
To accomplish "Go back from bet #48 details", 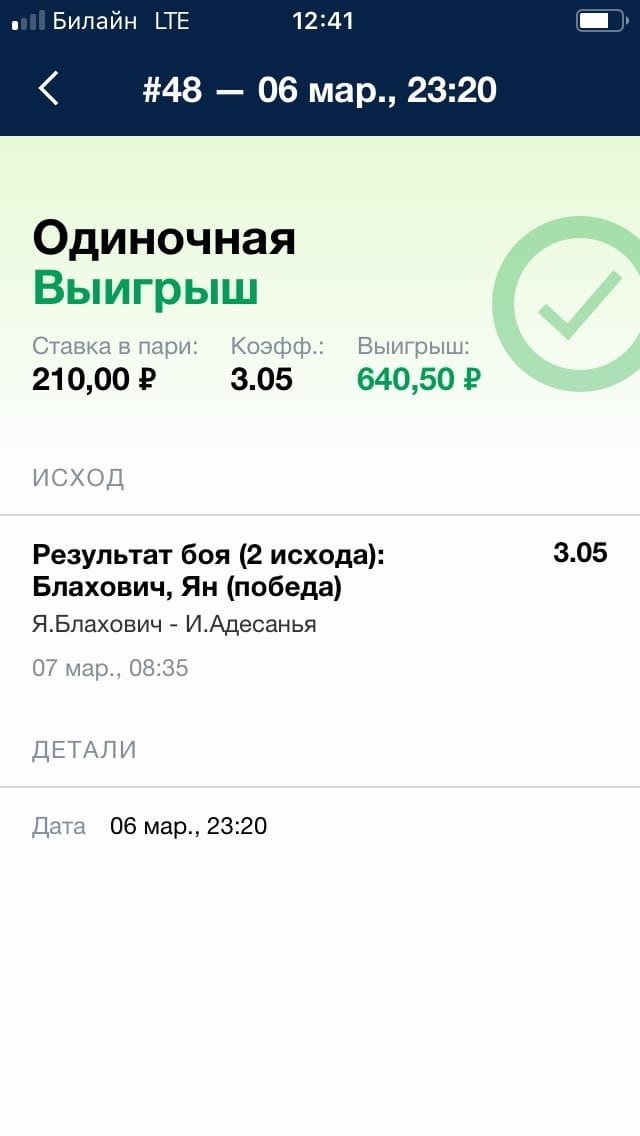I will click(49, 89).
